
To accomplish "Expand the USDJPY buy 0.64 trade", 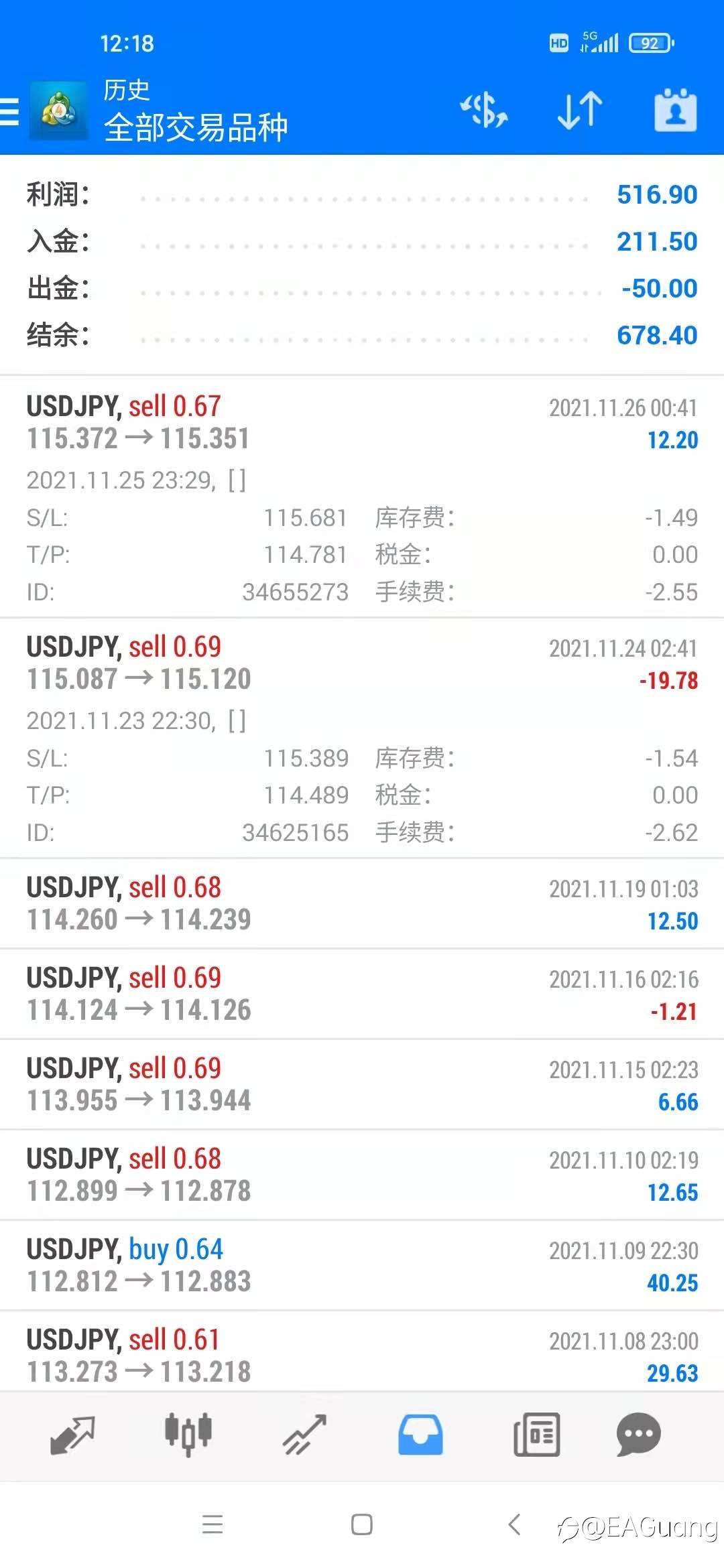I will (362, 1265).
